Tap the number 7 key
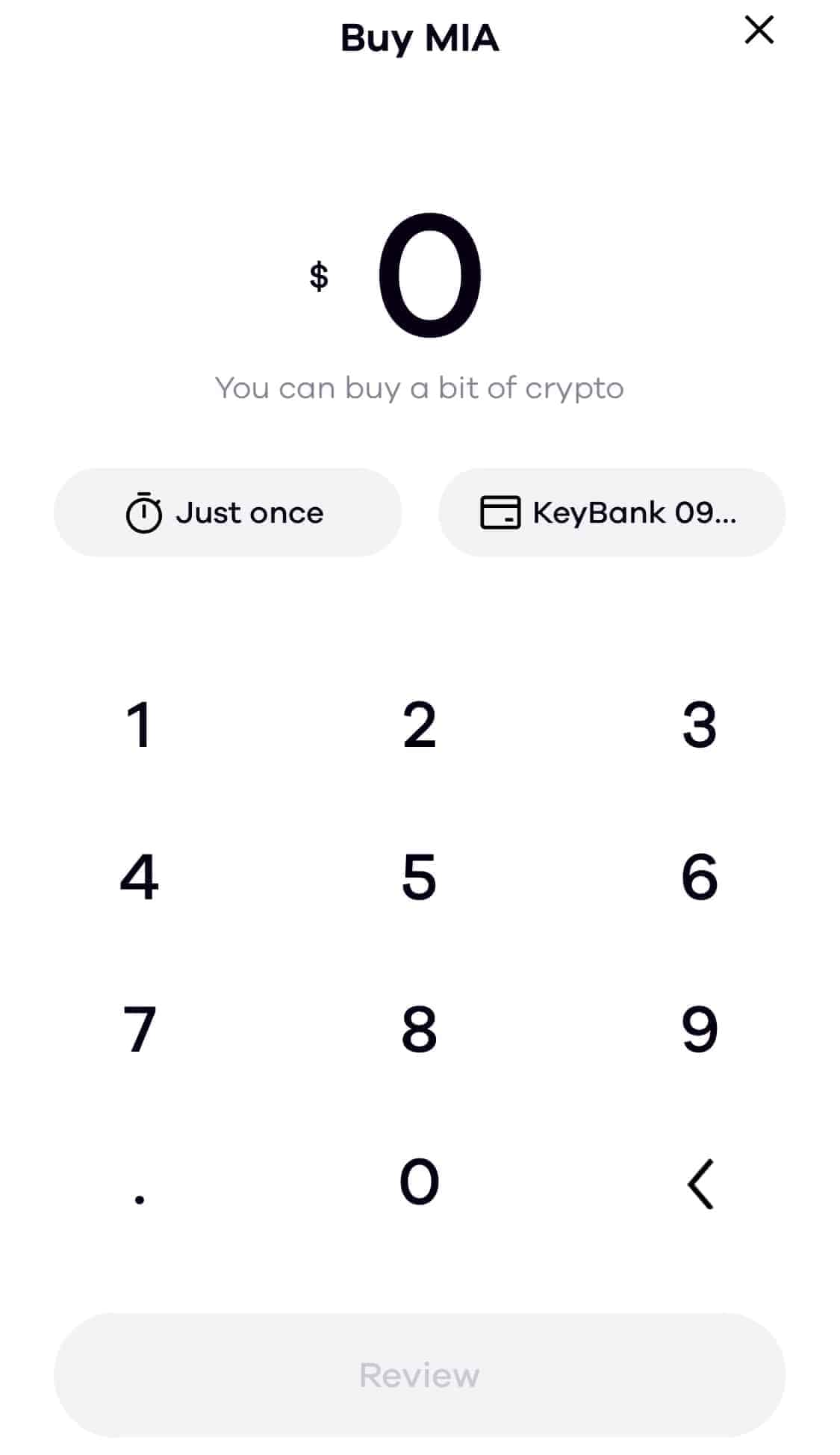840x1455 pixels. (x=140, y=1029)
